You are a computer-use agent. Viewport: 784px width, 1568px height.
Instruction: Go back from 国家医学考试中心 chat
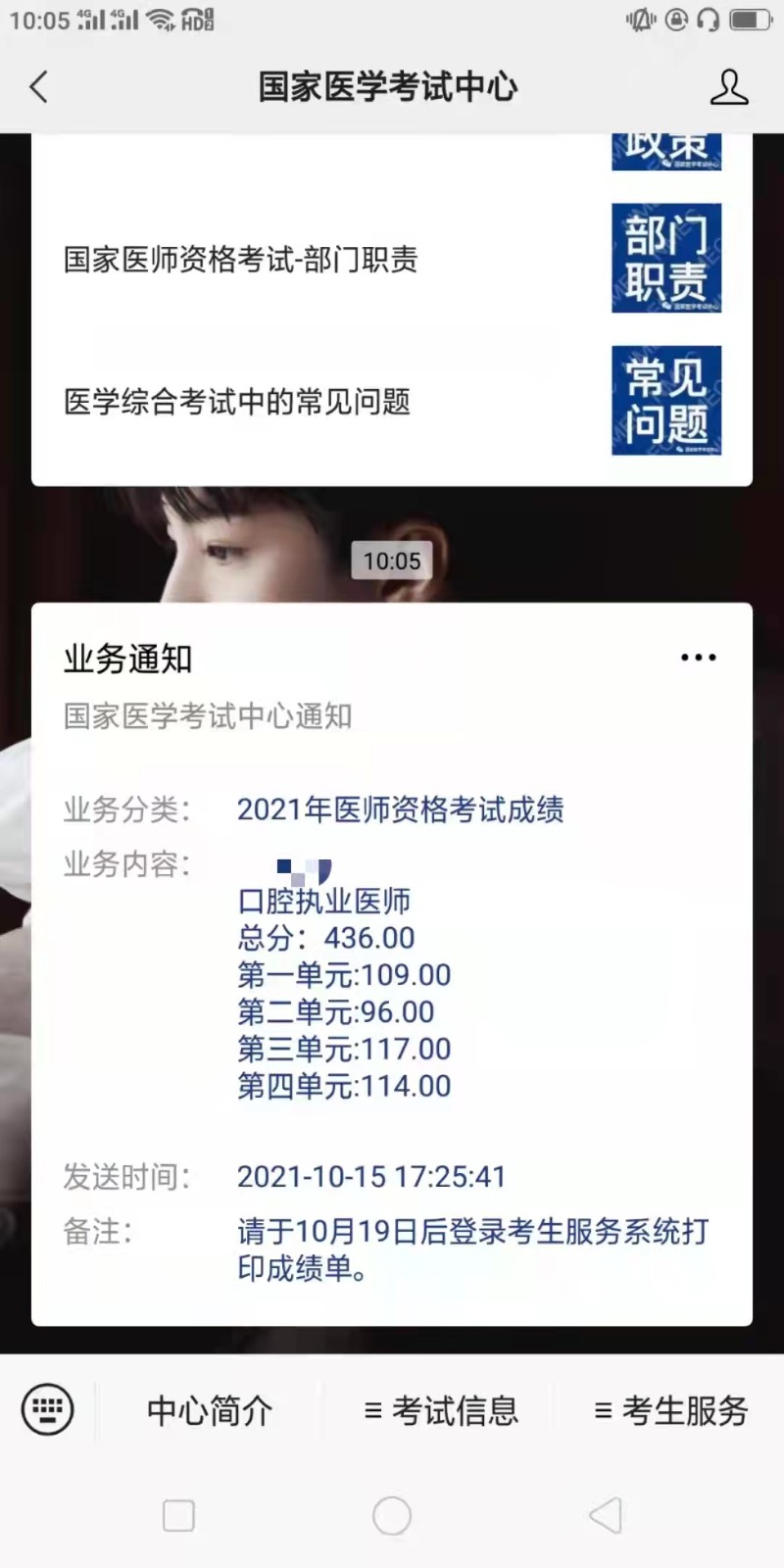click(39, 87)
